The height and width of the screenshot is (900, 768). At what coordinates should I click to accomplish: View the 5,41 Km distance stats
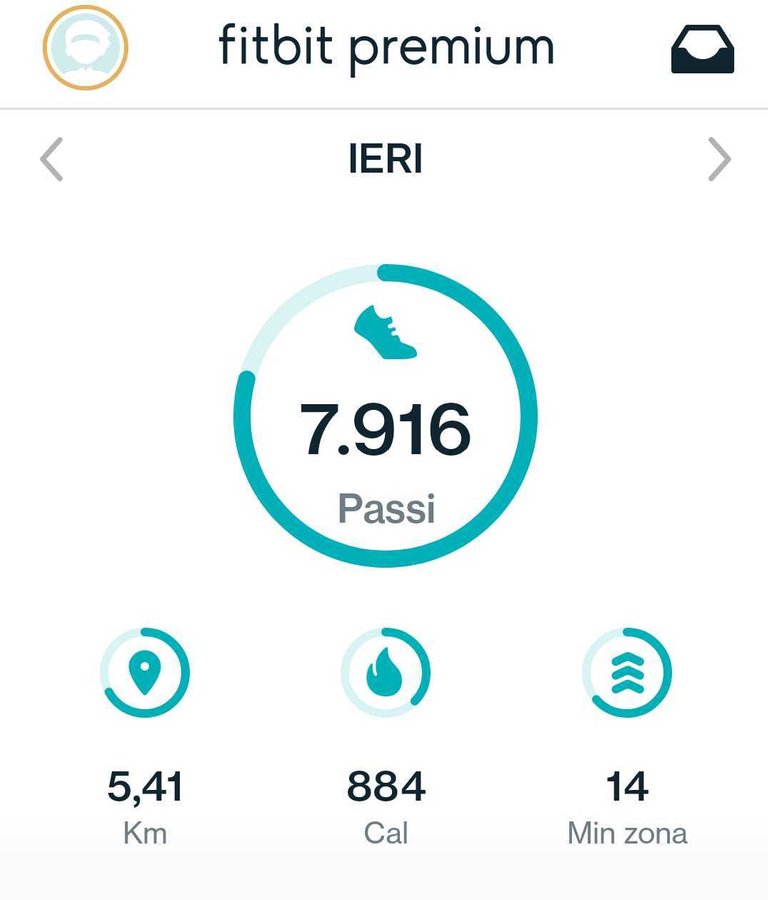pos(145,673)
